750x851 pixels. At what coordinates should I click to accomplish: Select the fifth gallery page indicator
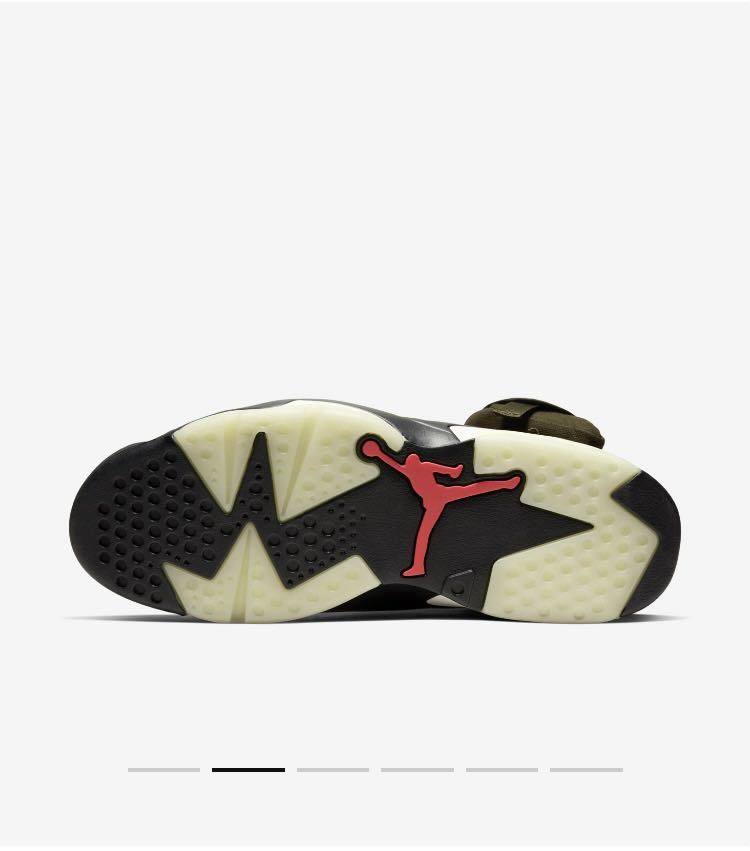pos(502,769)
